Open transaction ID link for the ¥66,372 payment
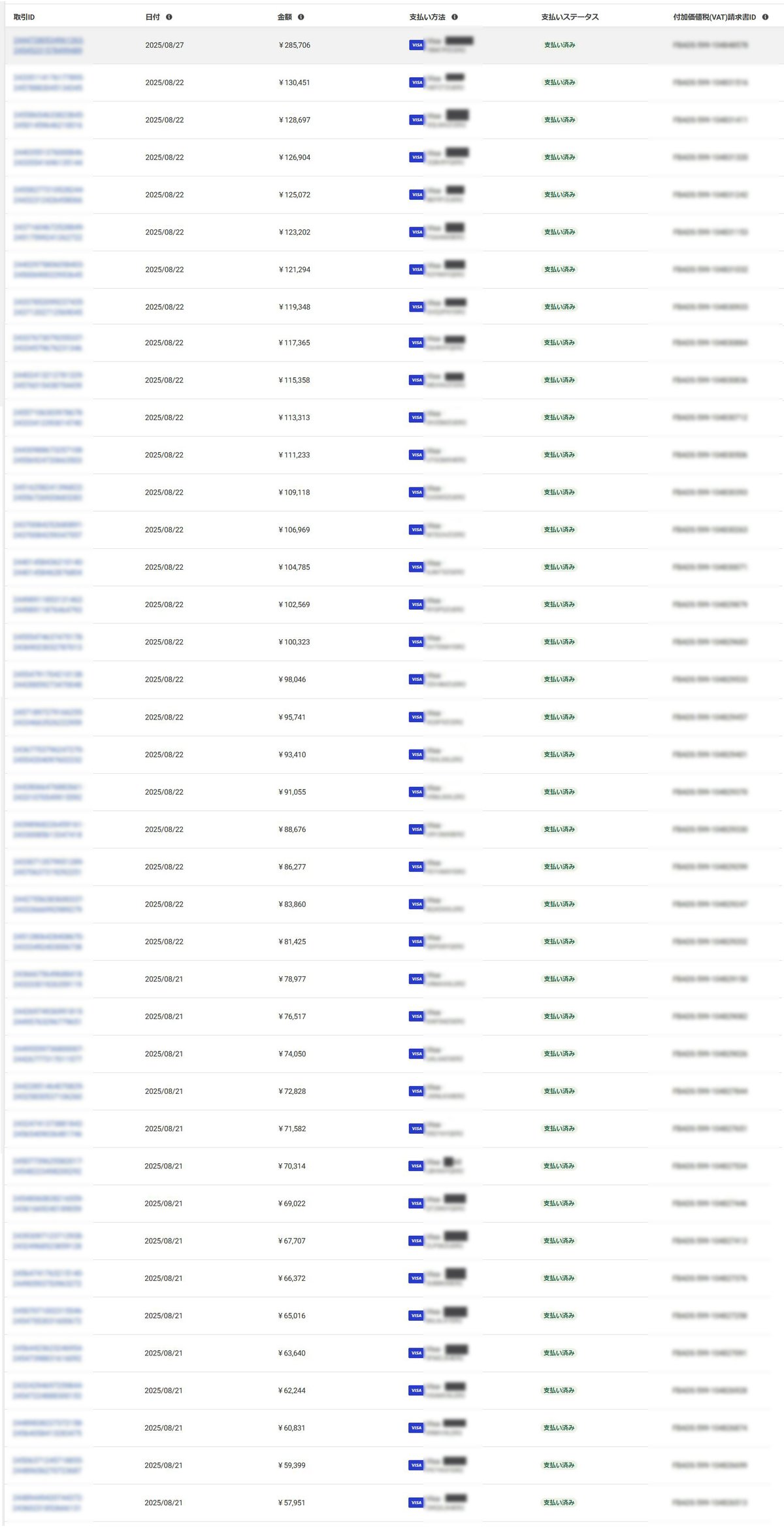 pyautogui.click(x=48, y=1278)
